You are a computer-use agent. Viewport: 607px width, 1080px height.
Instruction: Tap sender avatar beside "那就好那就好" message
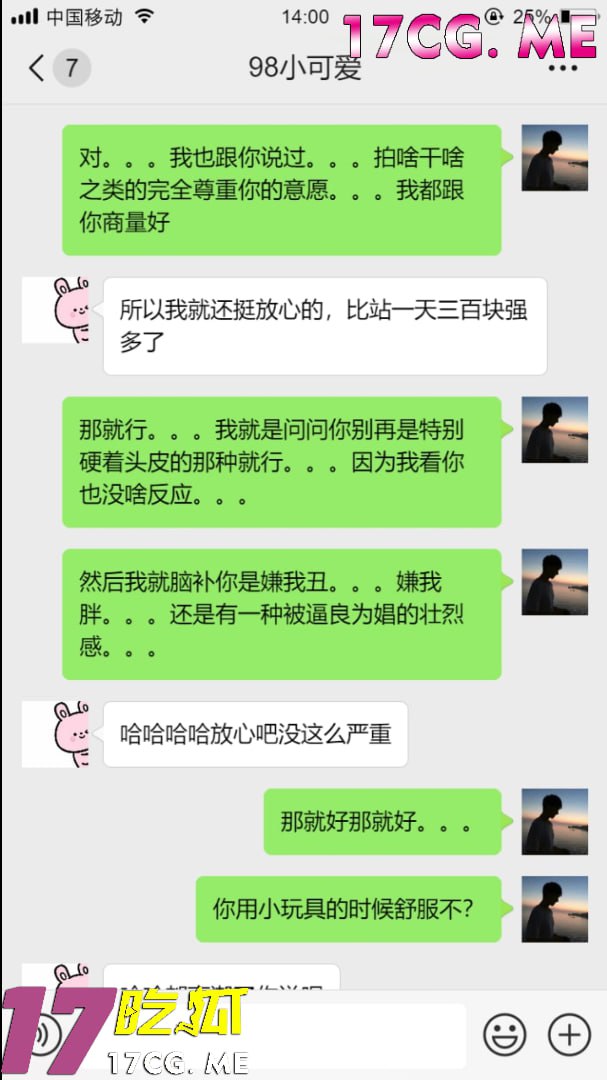554,822
